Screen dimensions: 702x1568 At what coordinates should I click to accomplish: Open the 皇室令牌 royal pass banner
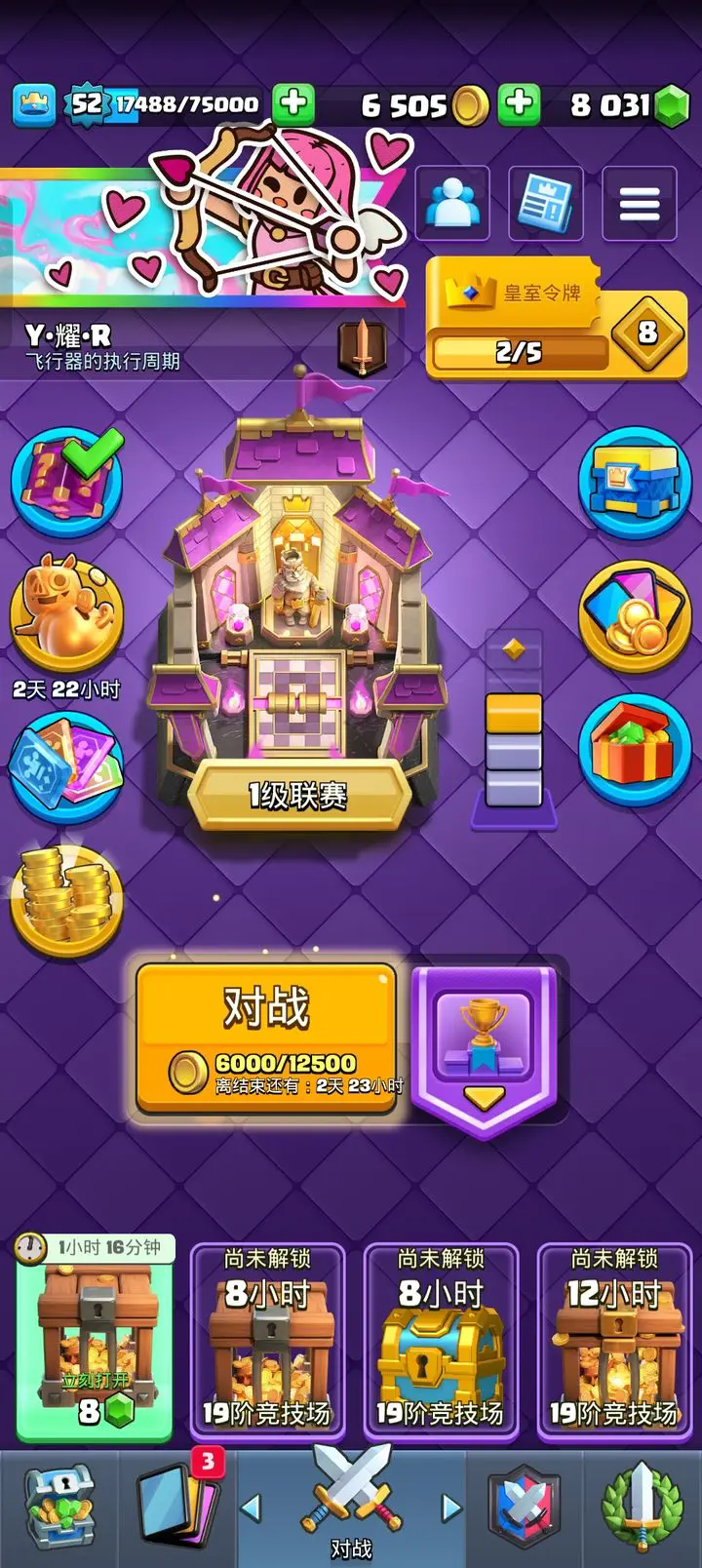(556, 319)
